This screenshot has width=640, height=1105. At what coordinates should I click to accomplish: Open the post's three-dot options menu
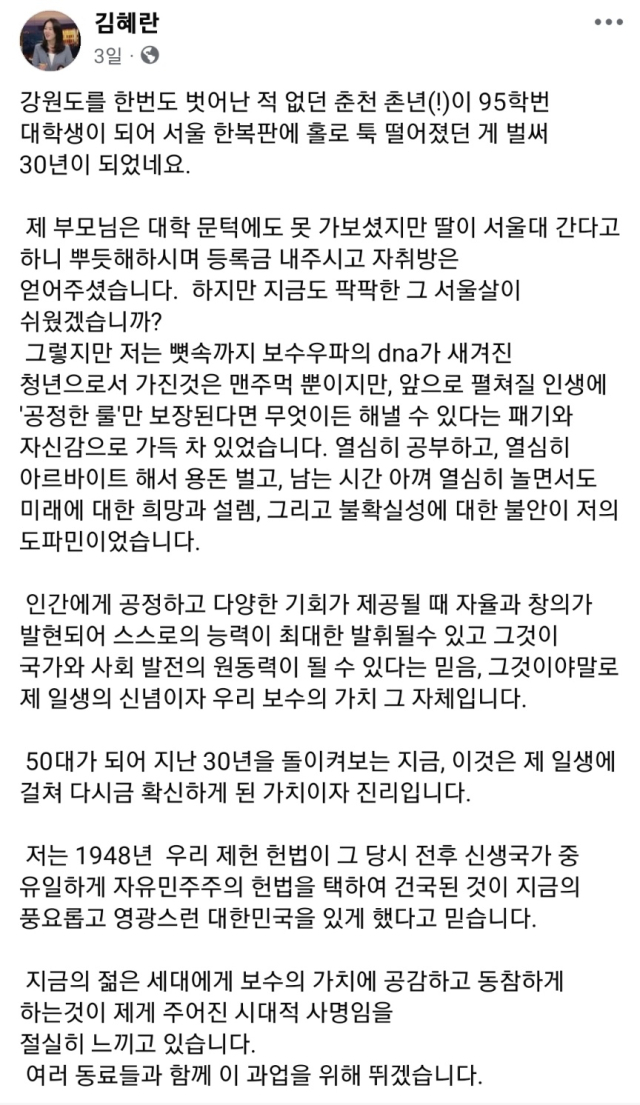tap(608, 23)
